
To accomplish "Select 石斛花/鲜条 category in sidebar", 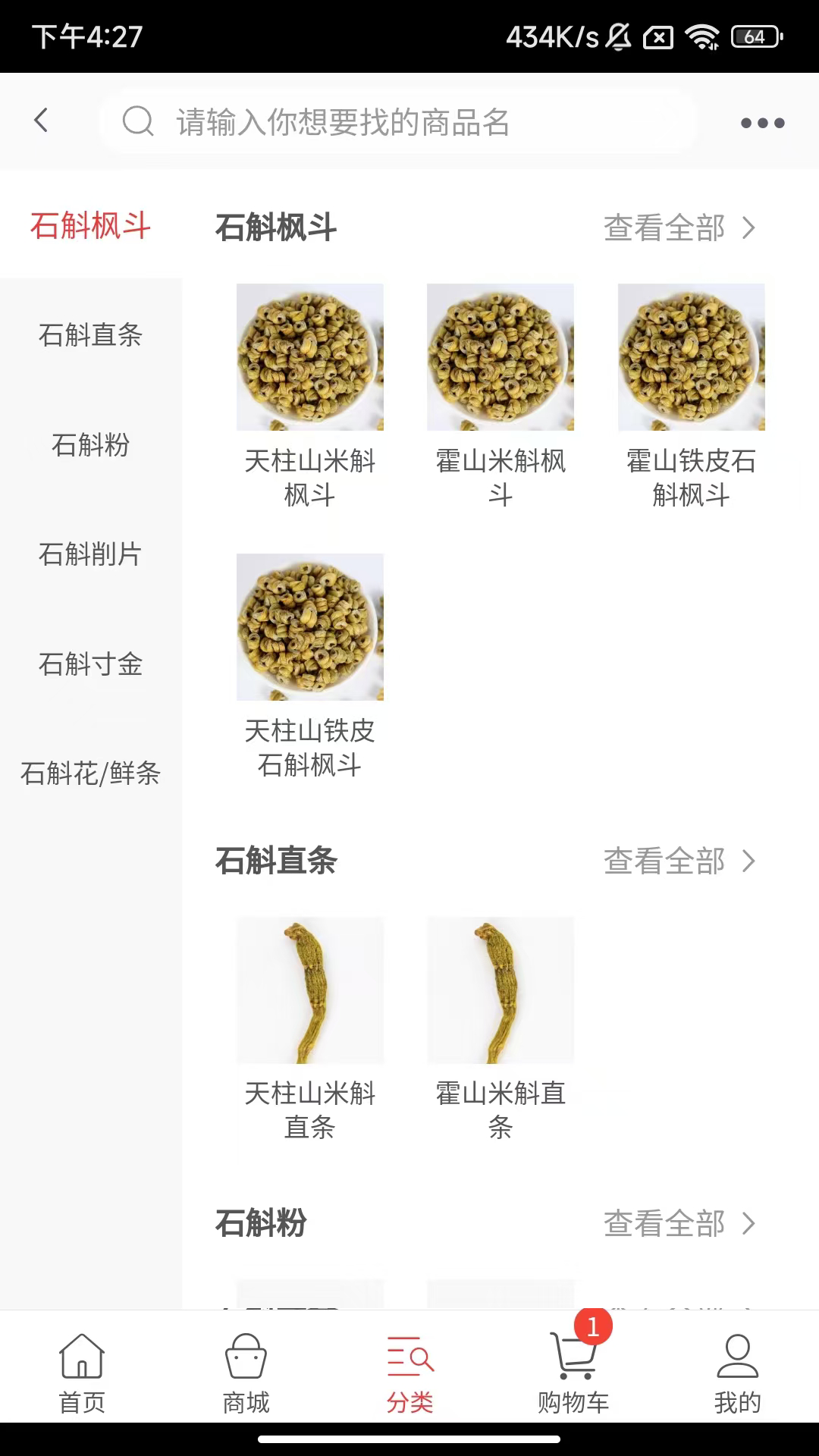I will coord(90,773).
